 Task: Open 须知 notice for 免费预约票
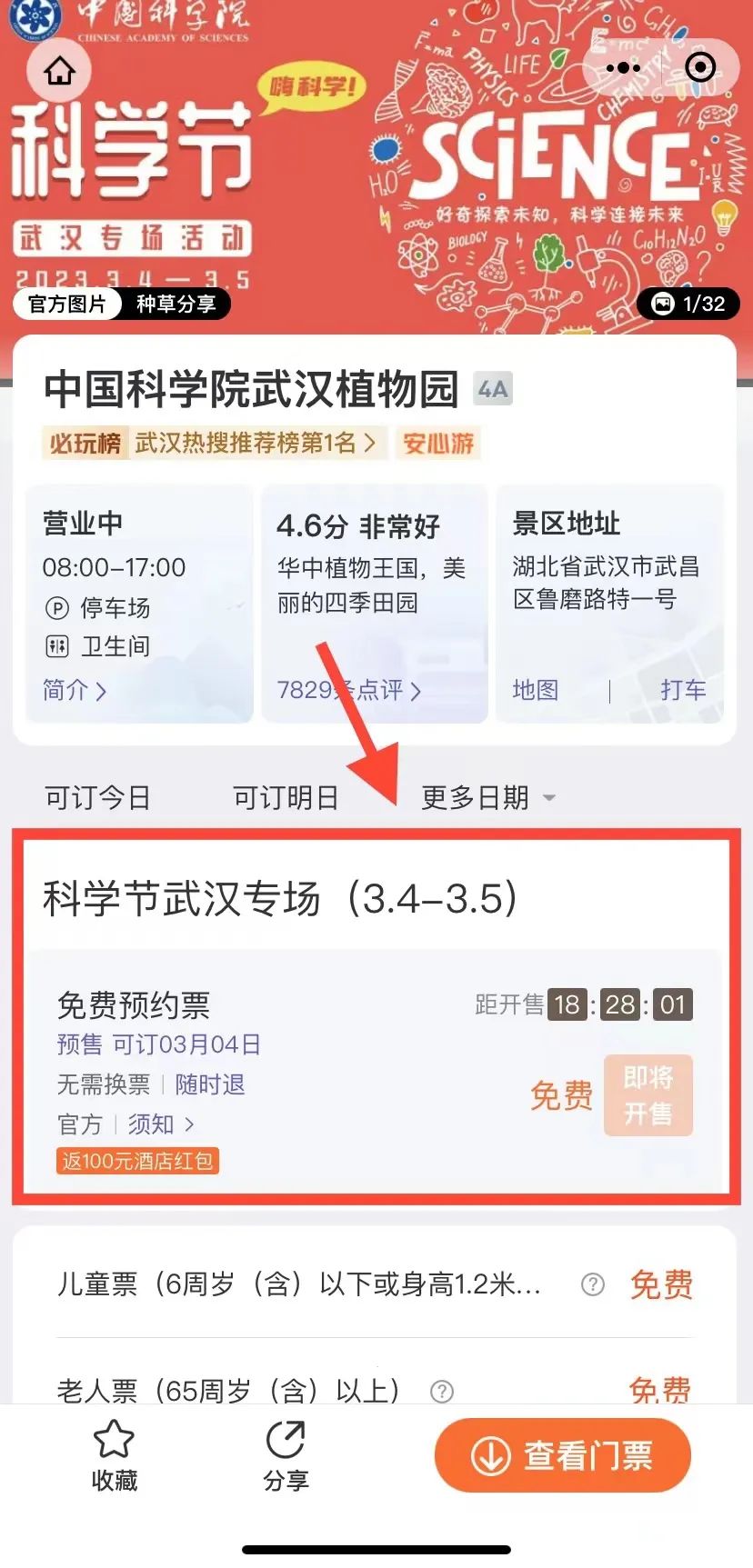161,1124
